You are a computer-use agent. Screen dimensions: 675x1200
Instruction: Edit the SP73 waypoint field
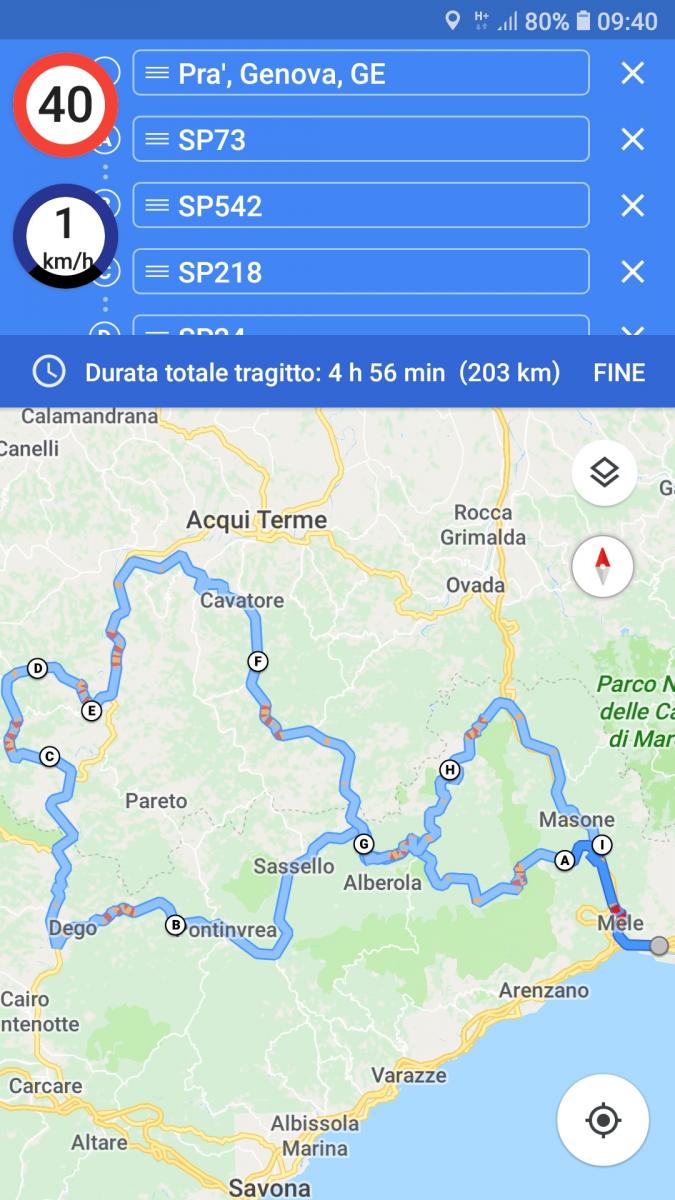tap(361, 139)
